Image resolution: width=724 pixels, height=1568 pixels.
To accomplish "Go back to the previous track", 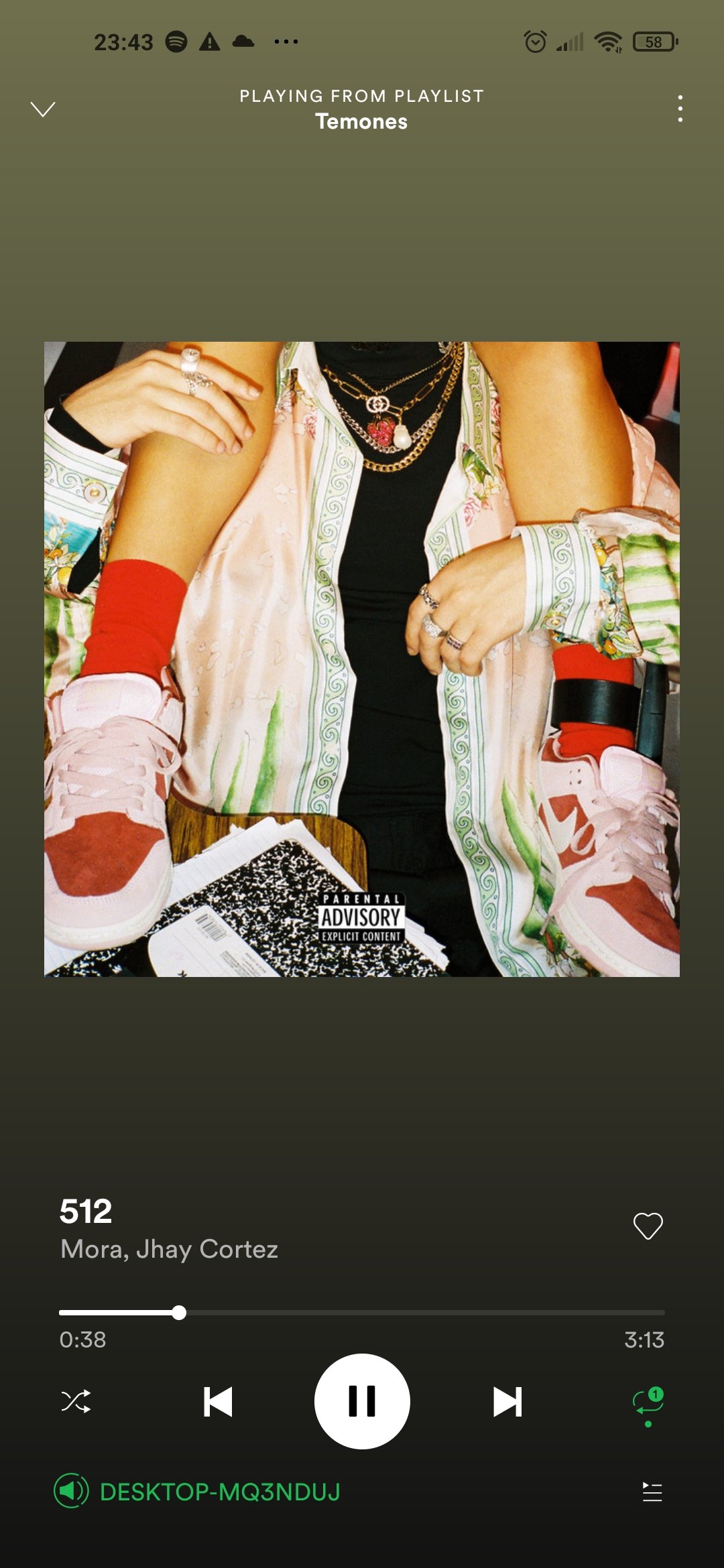I will [x=218, y=1401].
